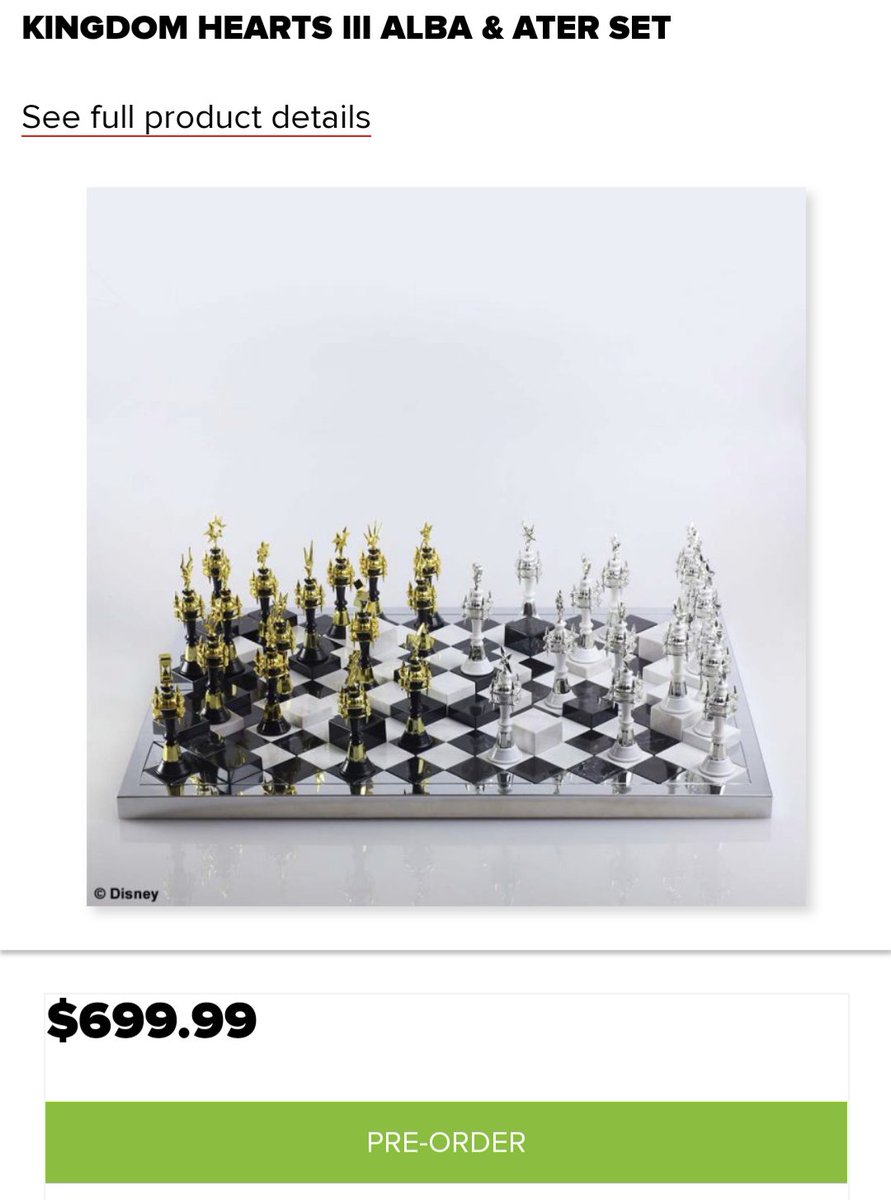
Task: Open the chess set product image
Action: 446,546
